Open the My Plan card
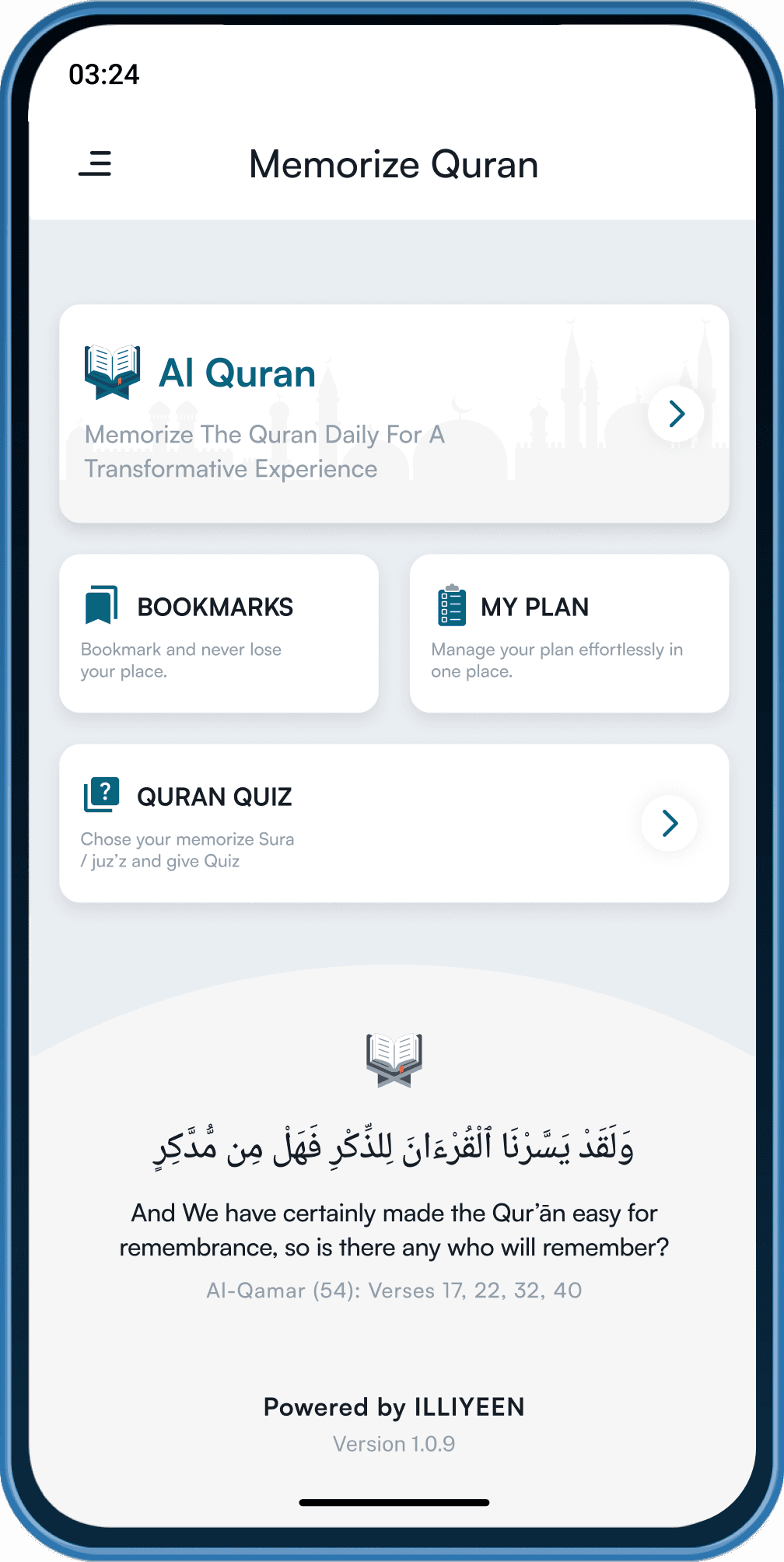 coord(569,633)
